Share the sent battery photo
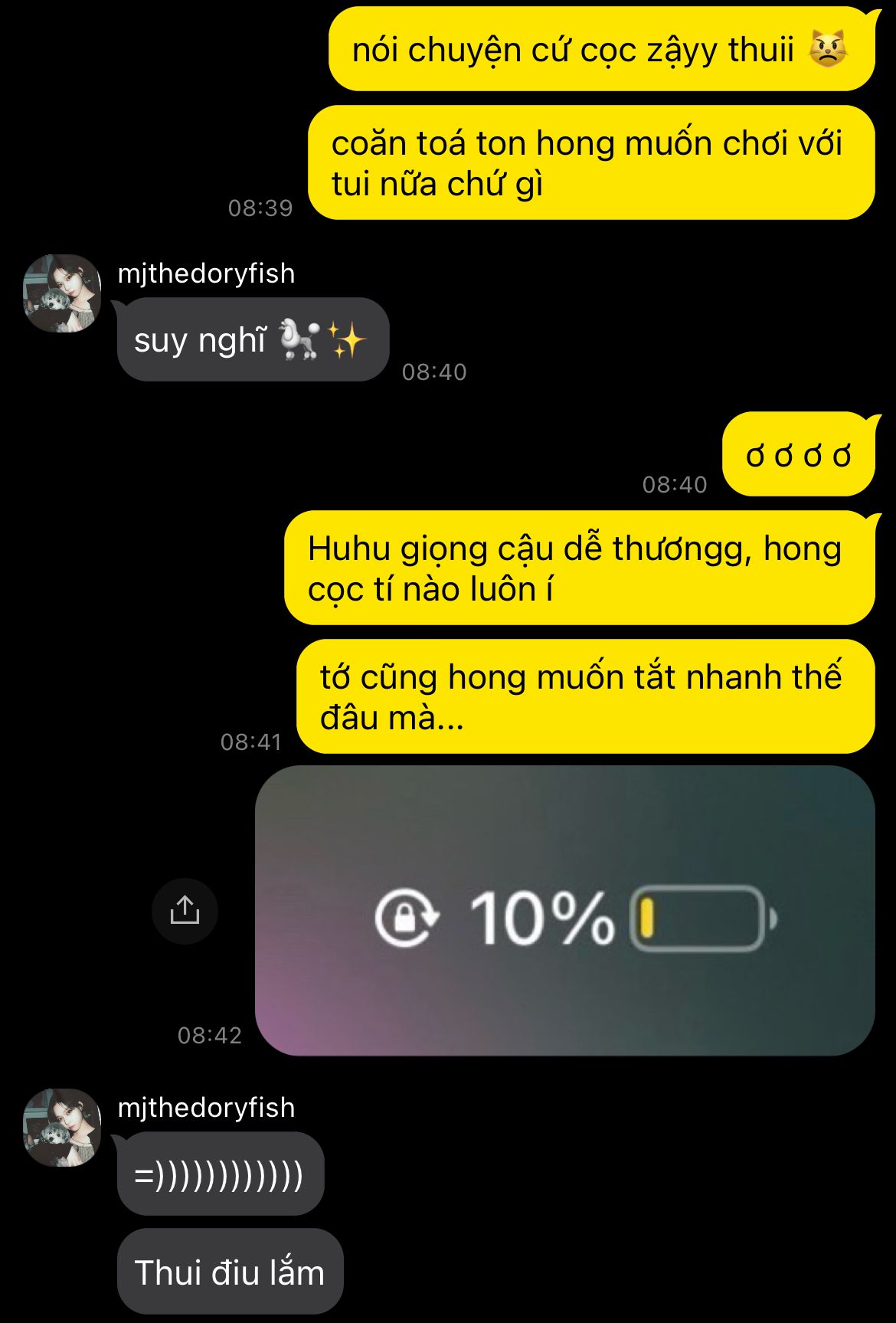 click(x=185, y=910)
